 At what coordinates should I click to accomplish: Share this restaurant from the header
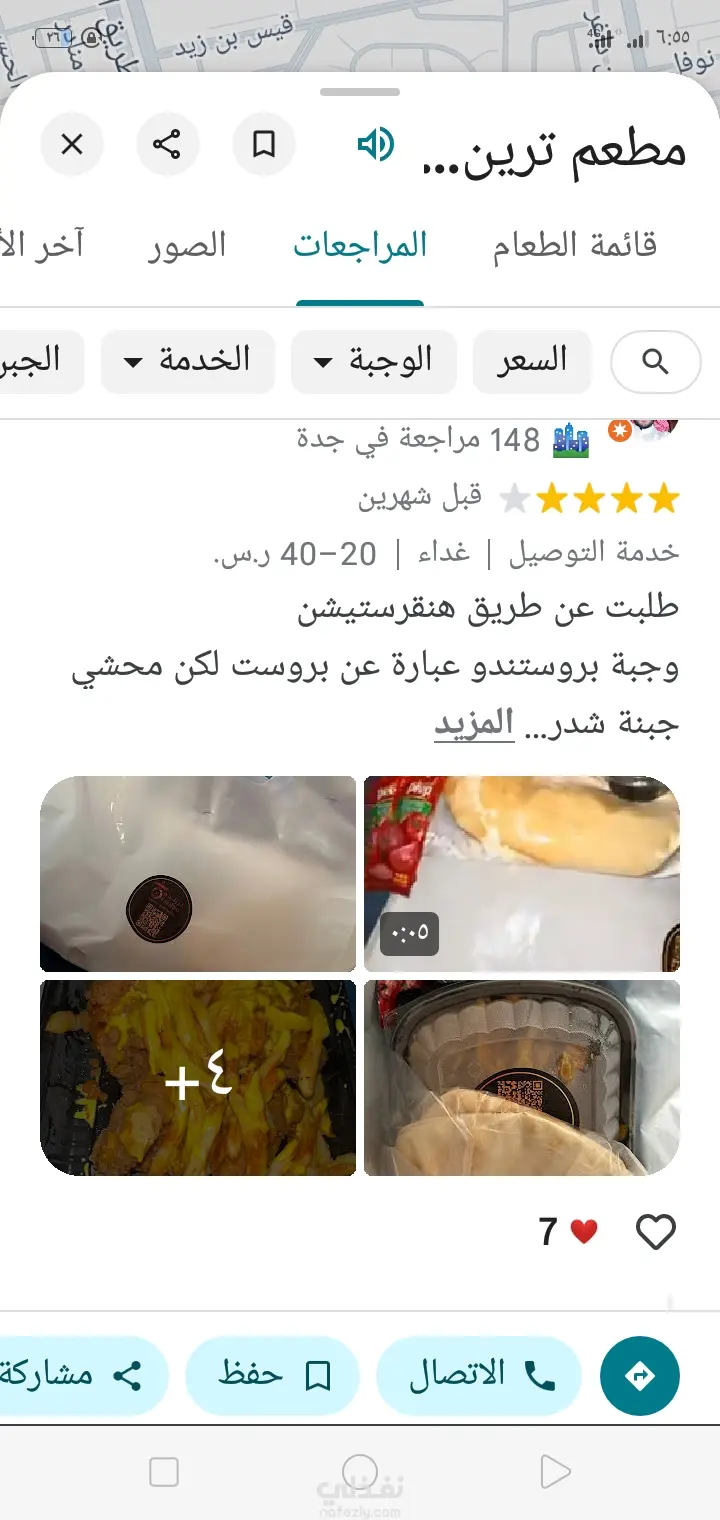tap(166, 145)
